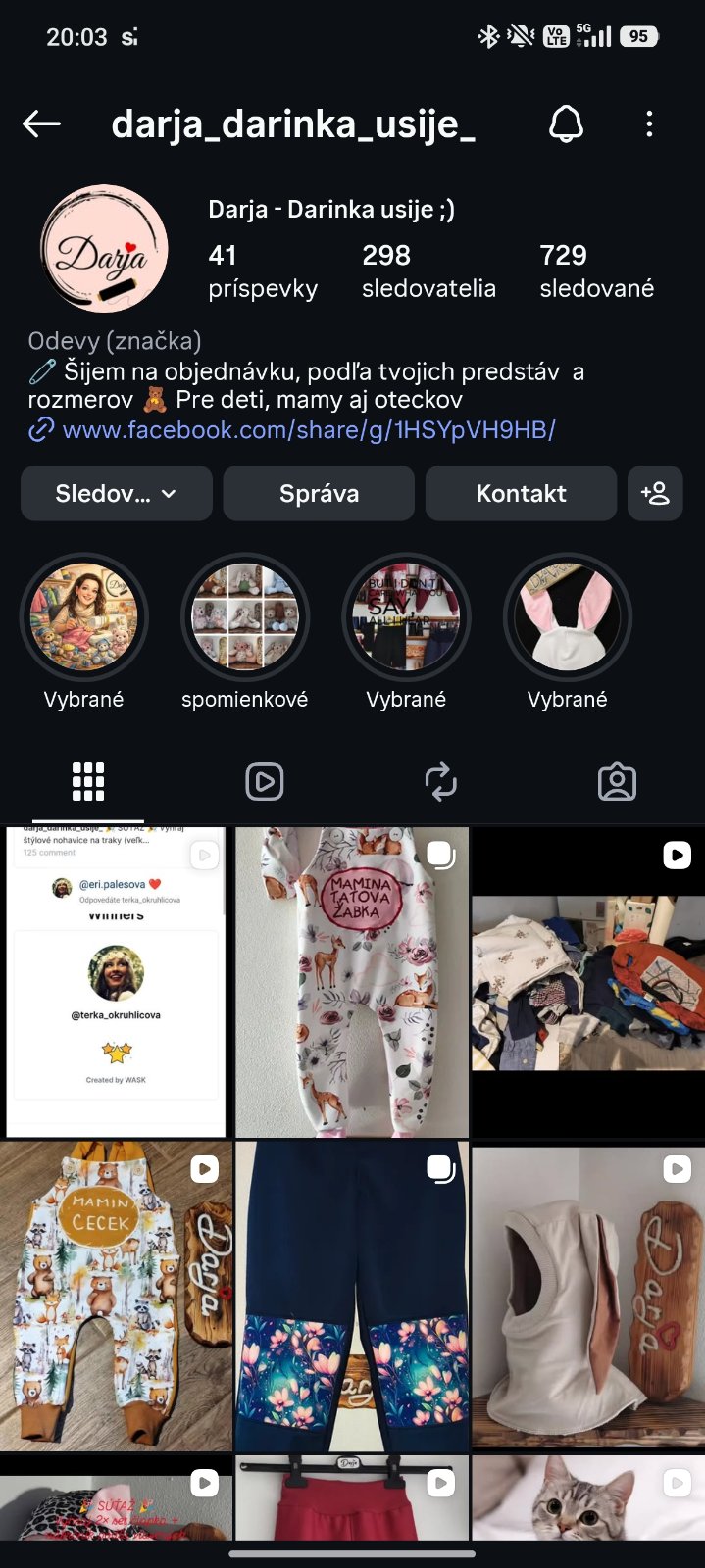Screen dimensions: 705x1568
Task: Switch to the reels tab
Action: pyautogui.click(x=264, y=782)
